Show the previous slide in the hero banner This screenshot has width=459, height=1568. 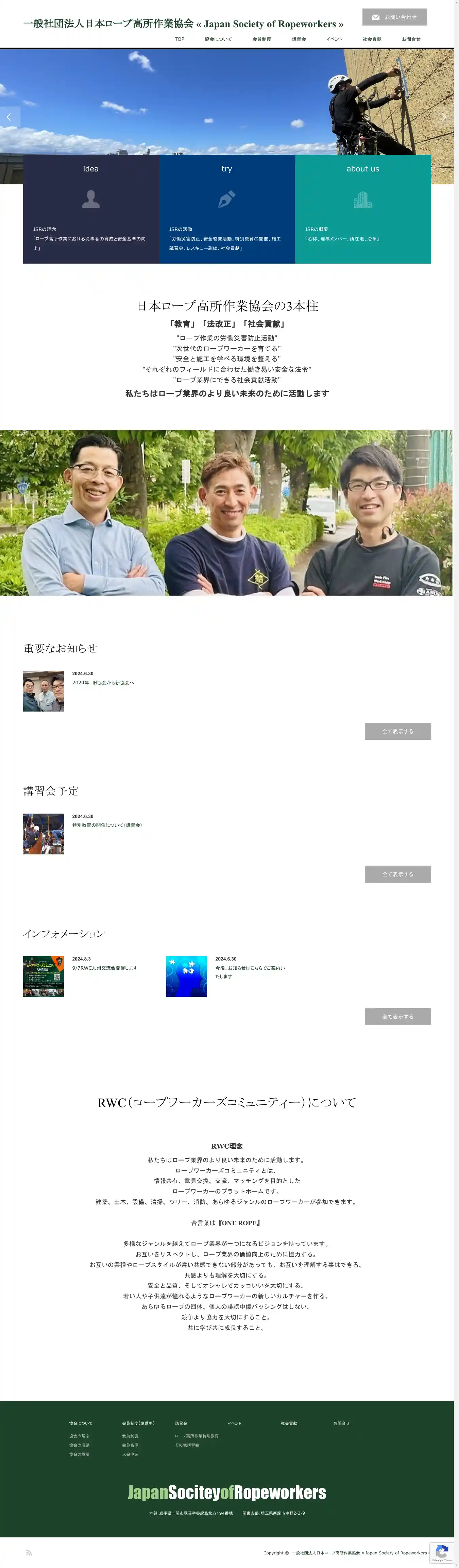(x=9, y=117)
